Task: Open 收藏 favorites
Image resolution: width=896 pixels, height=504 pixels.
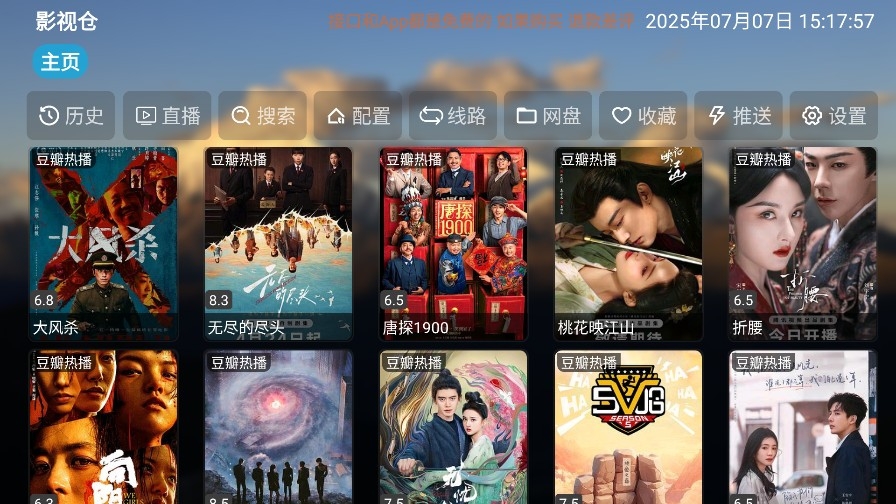Action: [644, 116]
